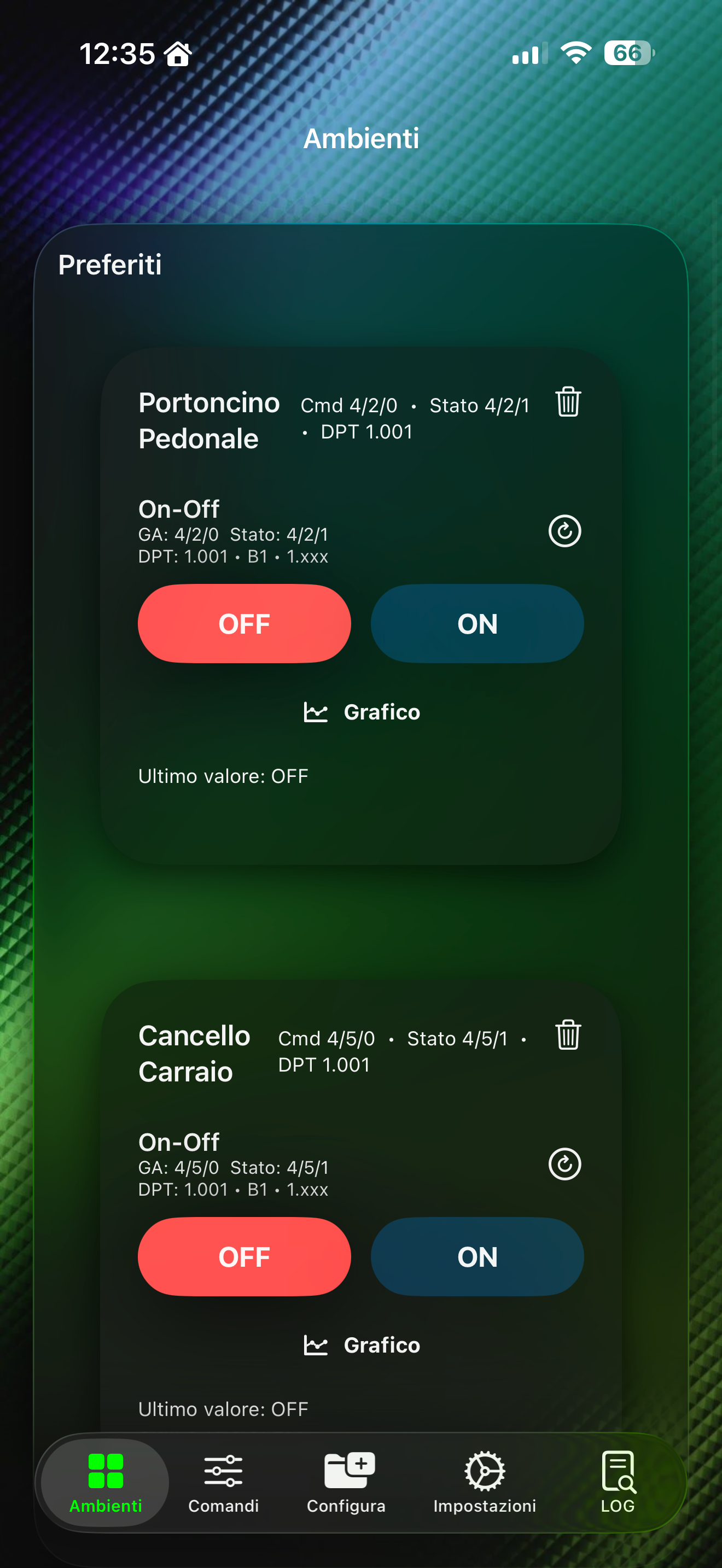Open the Grafico chart for Portoncino Pedonale
The height and width of the screenshot is (1568, 722).
(362, 712)
